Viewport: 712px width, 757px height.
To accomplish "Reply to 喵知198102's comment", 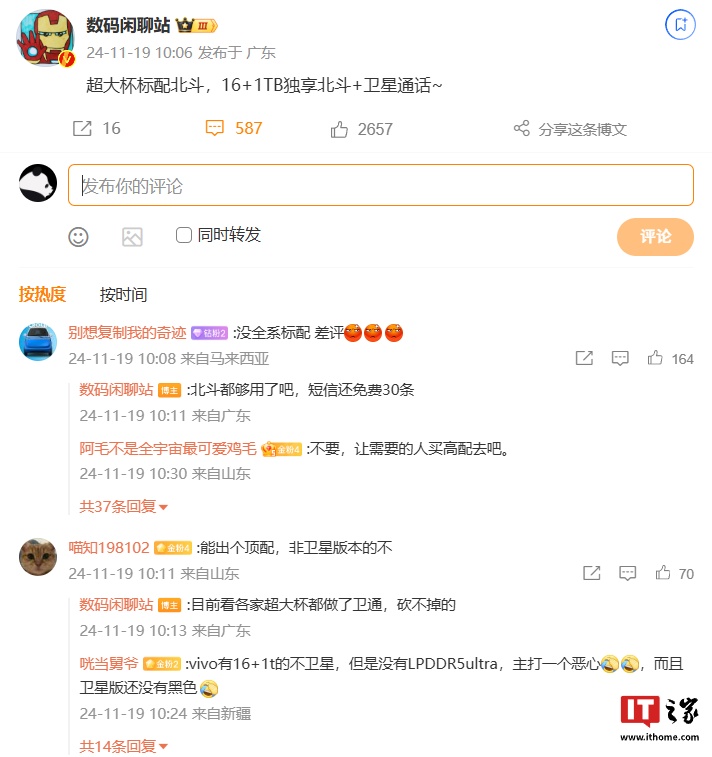I will pos(627,573).
